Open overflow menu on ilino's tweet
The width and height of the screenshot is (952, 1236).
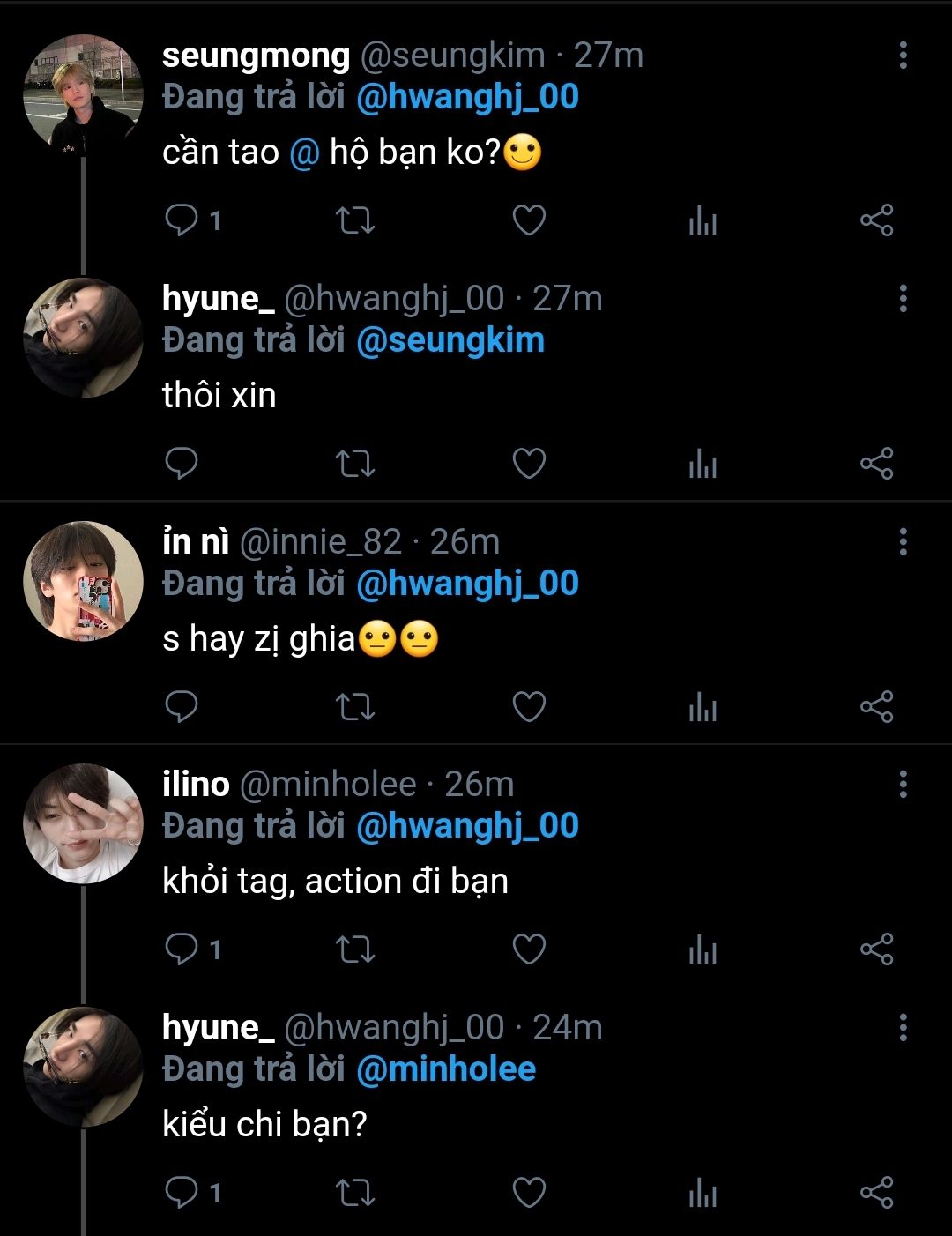pos(903,784)
